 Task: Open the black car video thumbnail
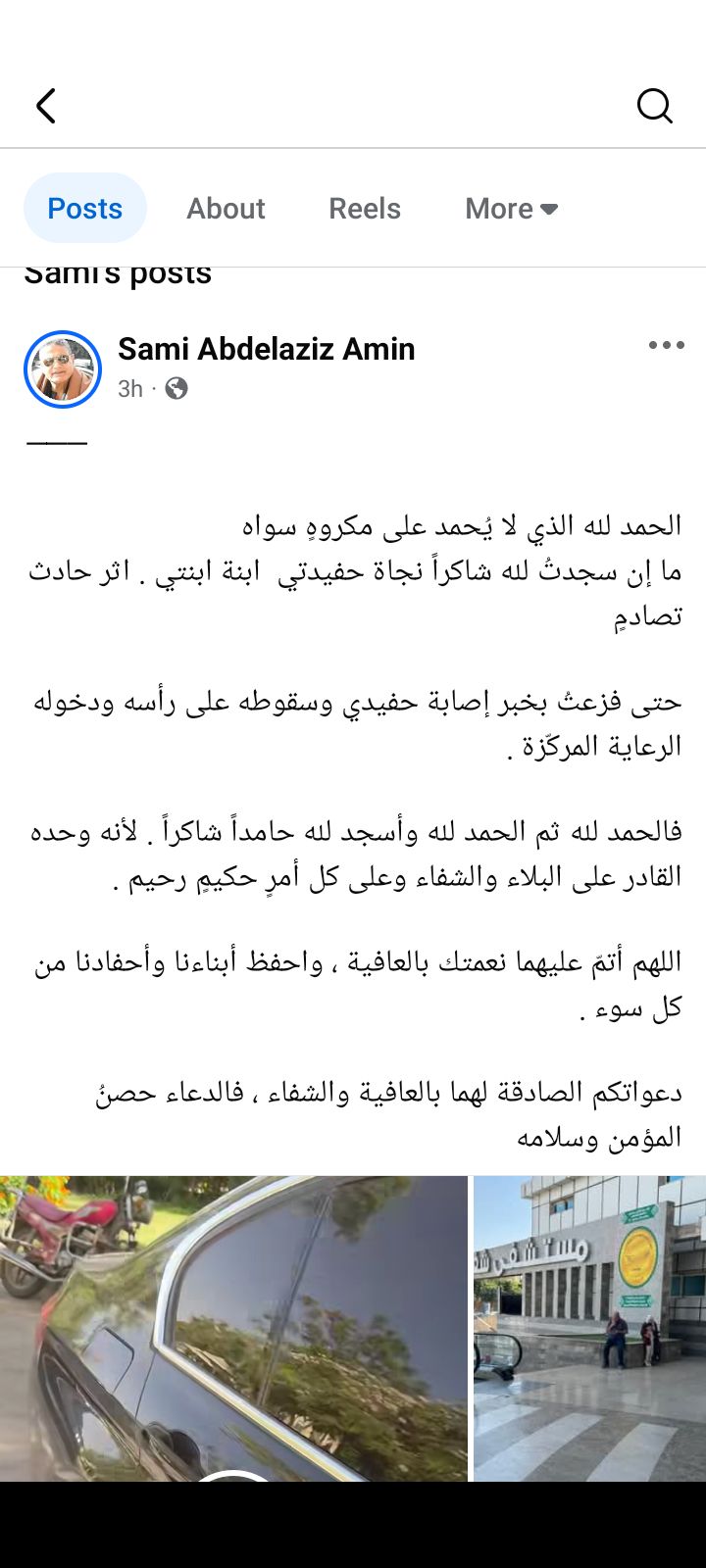point(233,1328)
